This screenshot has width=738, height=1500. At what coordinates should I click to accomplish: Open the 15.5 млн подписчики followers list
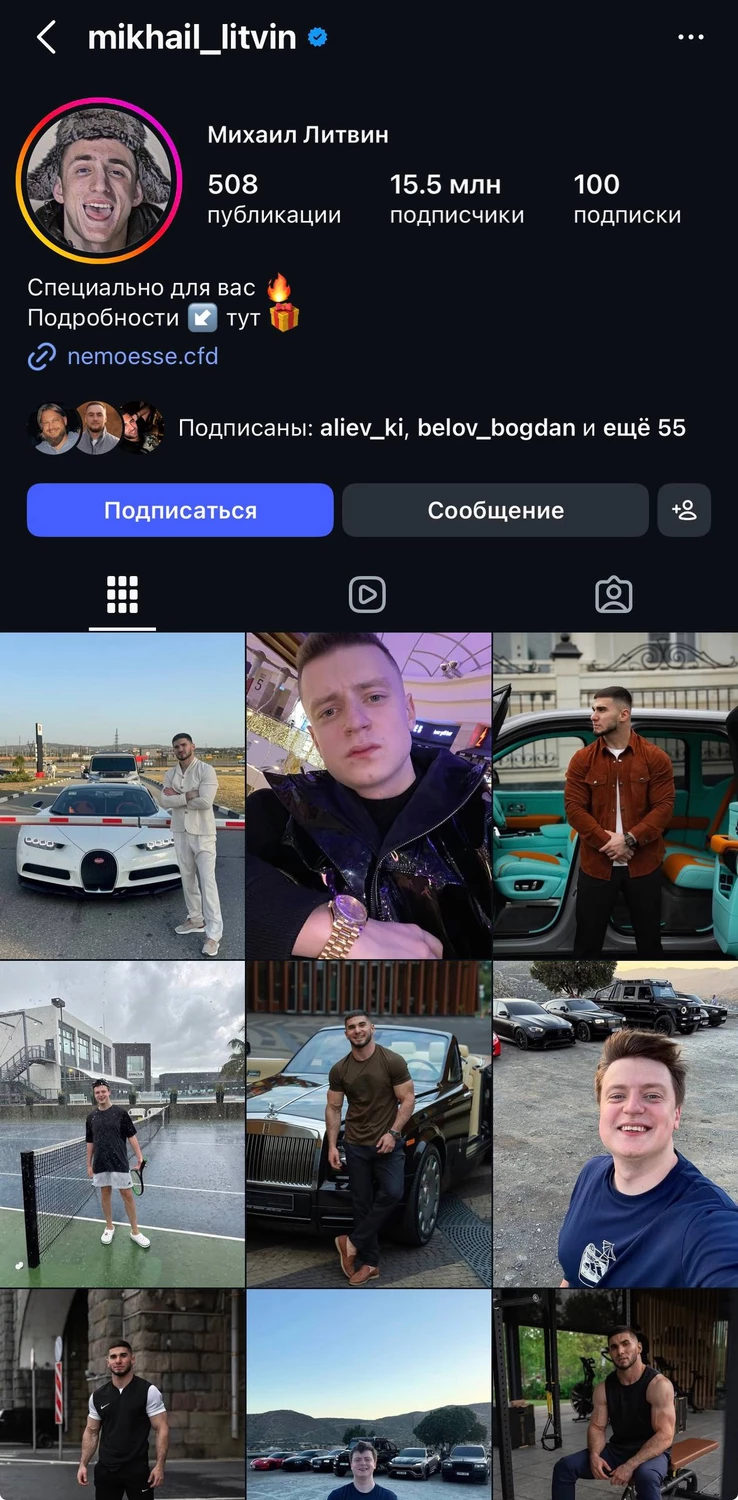456,198
